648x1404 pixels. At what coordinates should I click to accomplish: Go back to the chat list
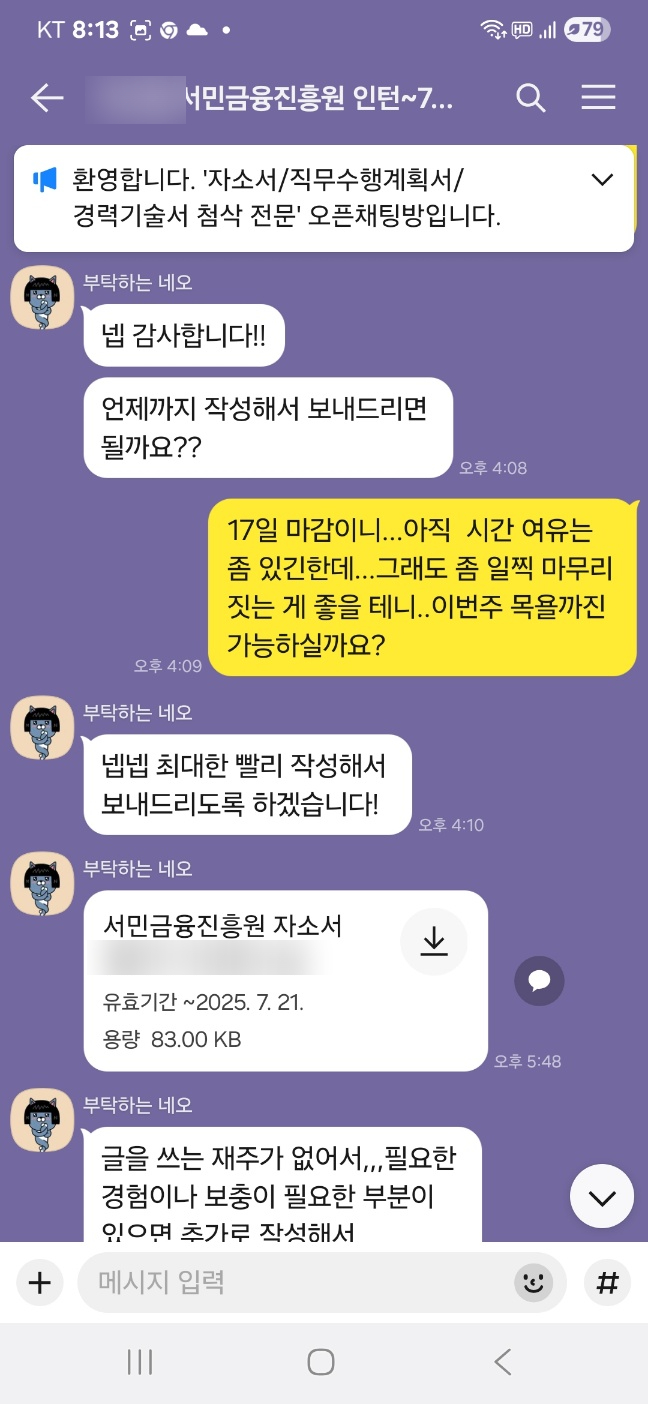pos(47,97)
